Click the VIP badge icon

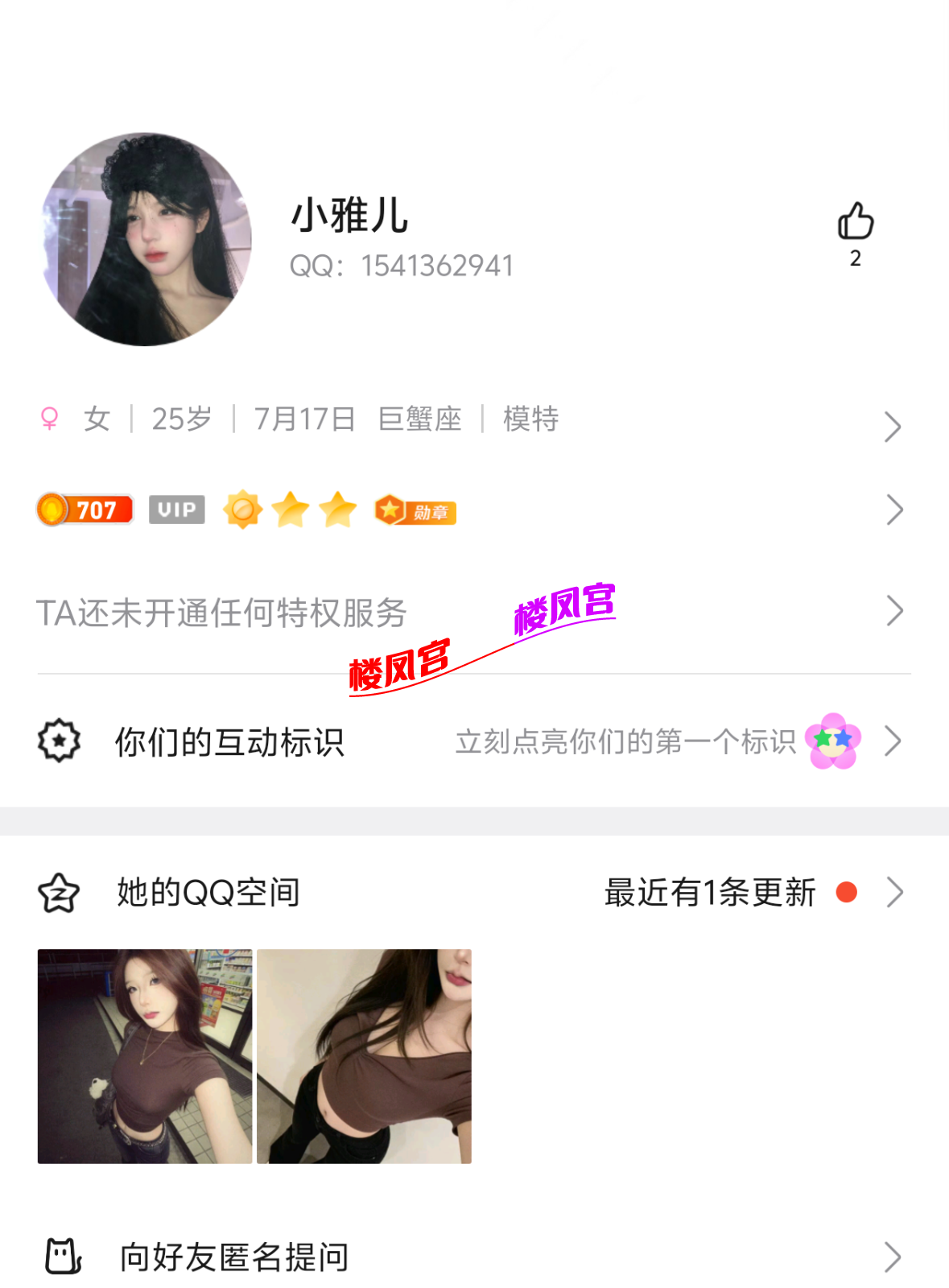[x=176, y=510]
